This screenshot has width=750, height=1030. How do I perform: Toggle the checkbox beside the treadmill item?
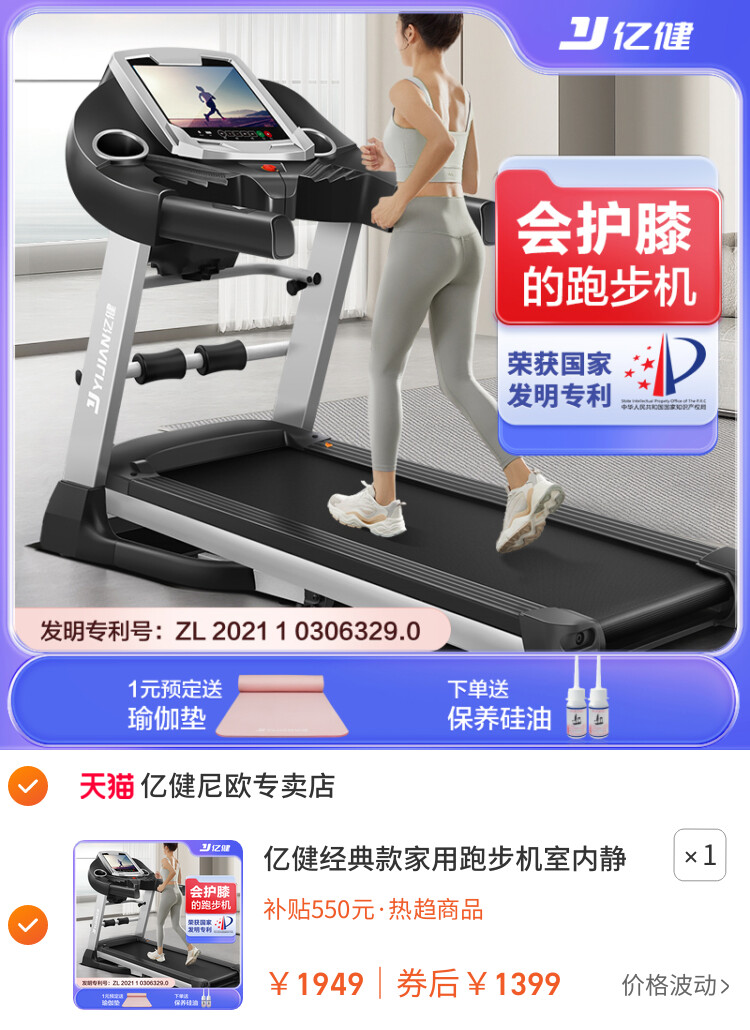click(27, 925)
